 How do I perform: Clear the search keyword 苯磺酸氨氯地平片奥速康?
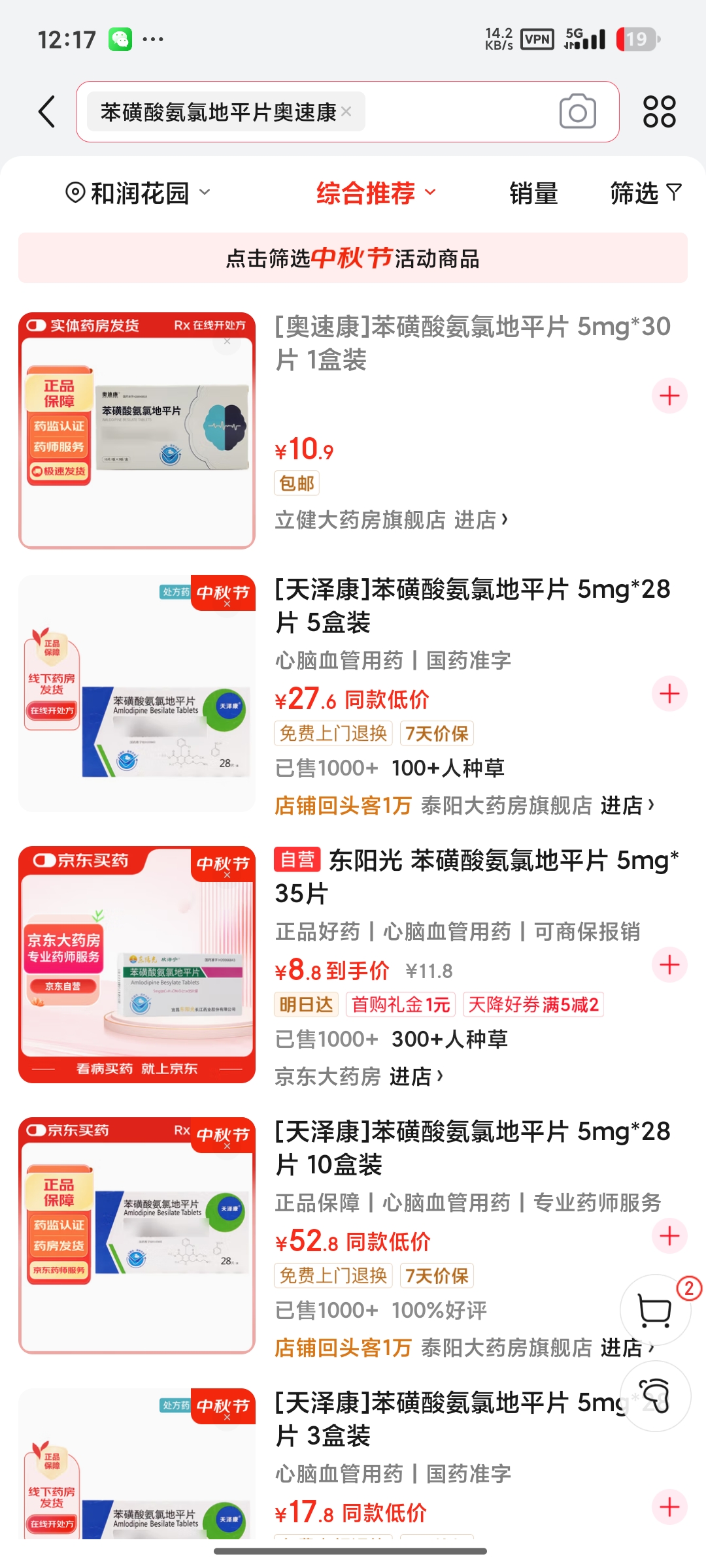point(346,112)
